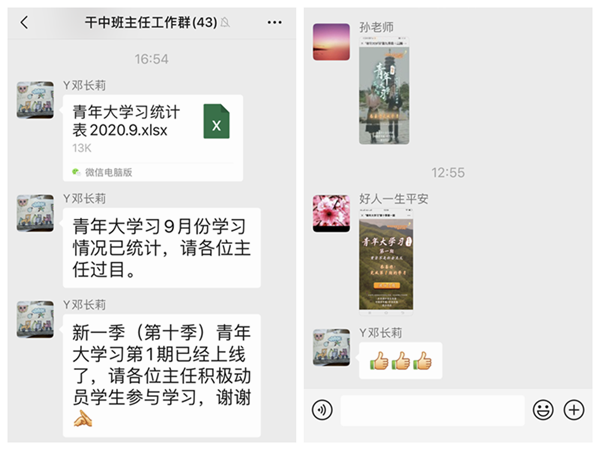Open the chat overflow menu
Viewport: 600px width, 450px height.
tap(274, 22)
